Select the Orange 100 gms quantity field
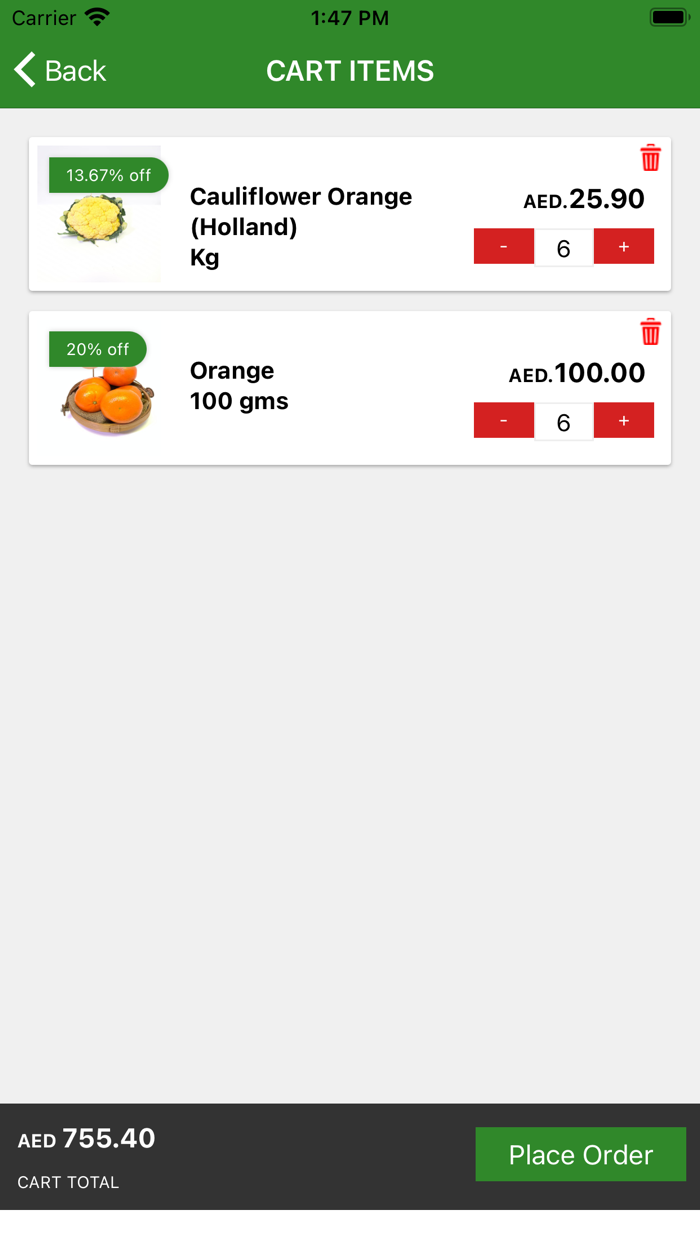Viewport: 700px width, 1244px height. (564, 422)
